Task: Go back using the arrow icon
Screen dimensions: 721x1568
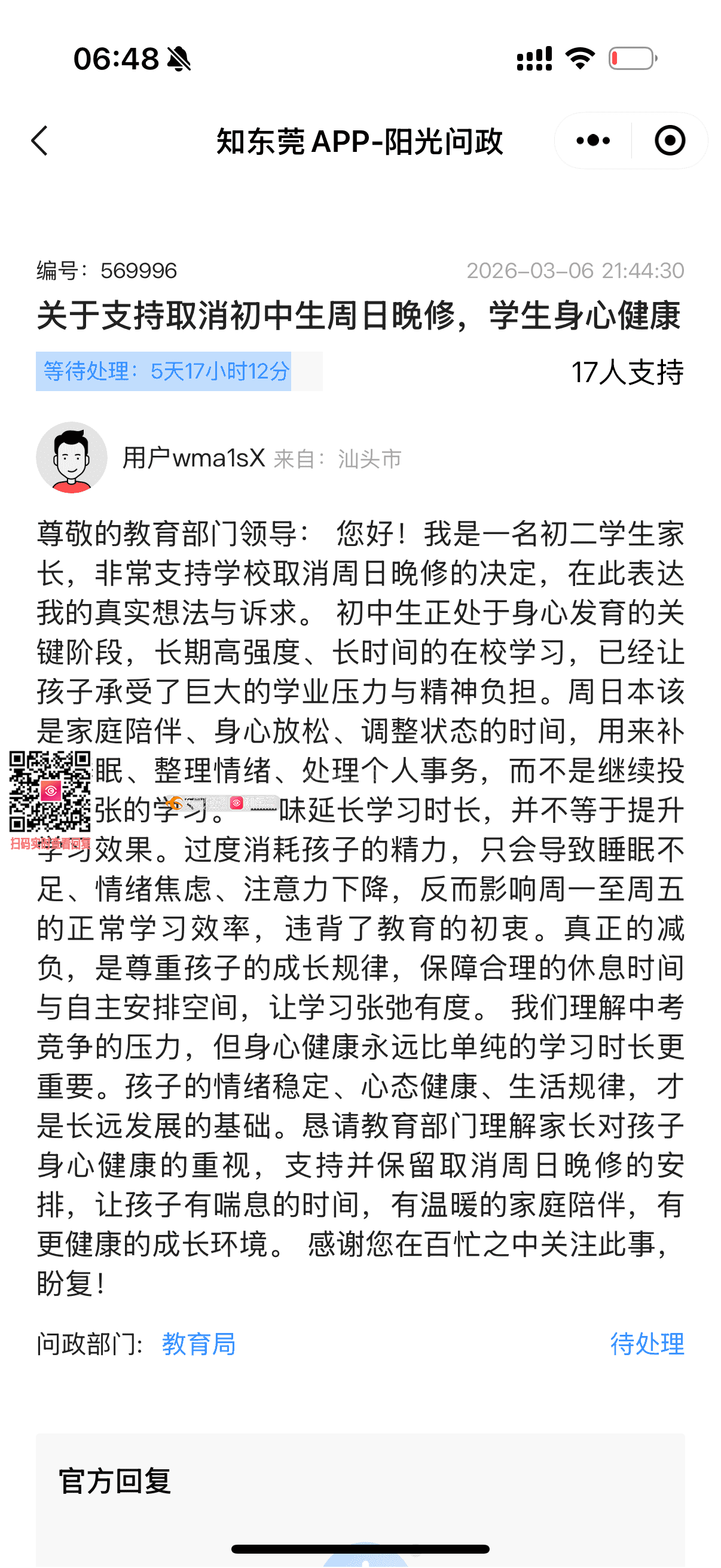Action: (40, 141)
